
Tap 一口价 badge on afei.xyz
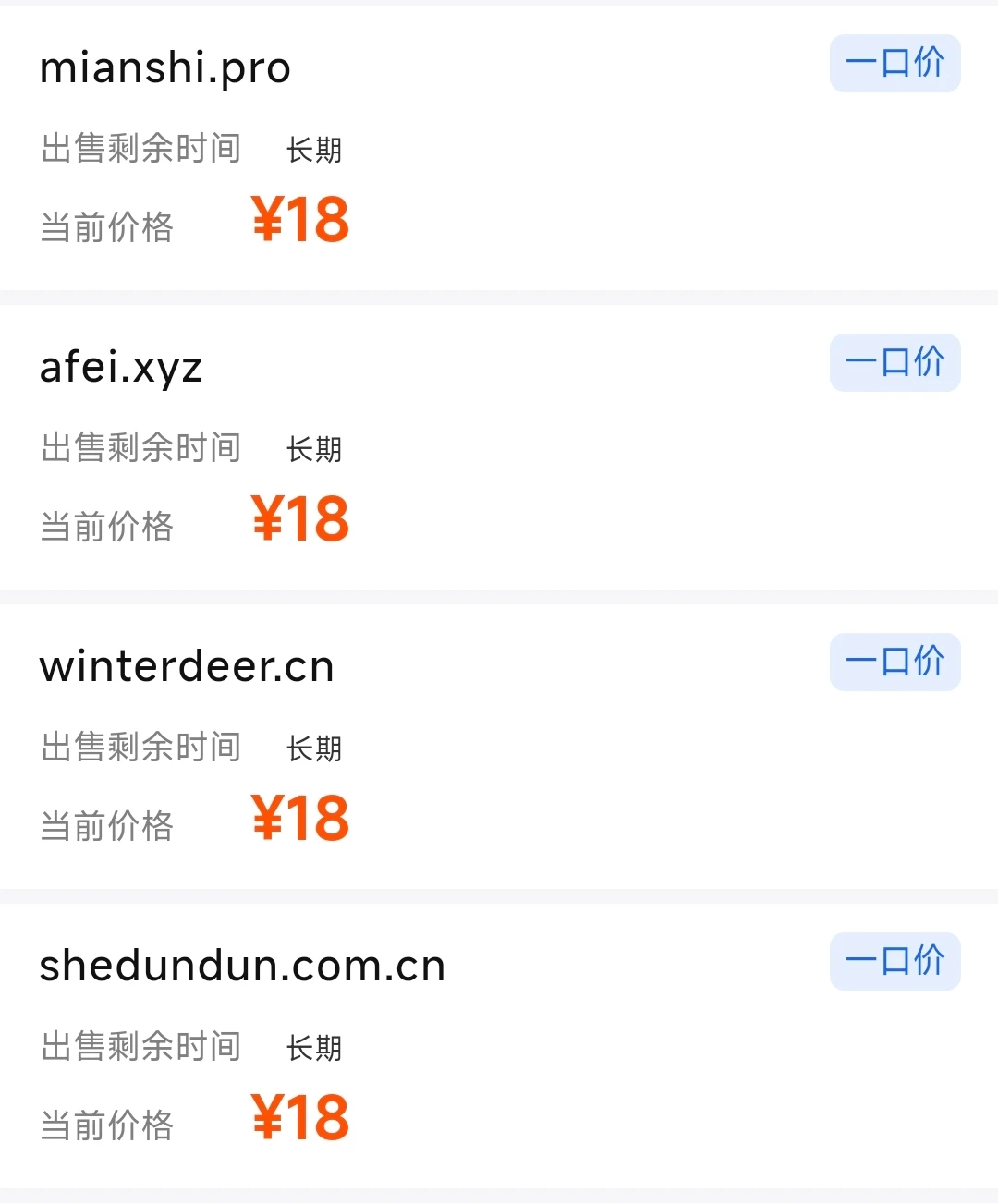click(x=895, y=362)
